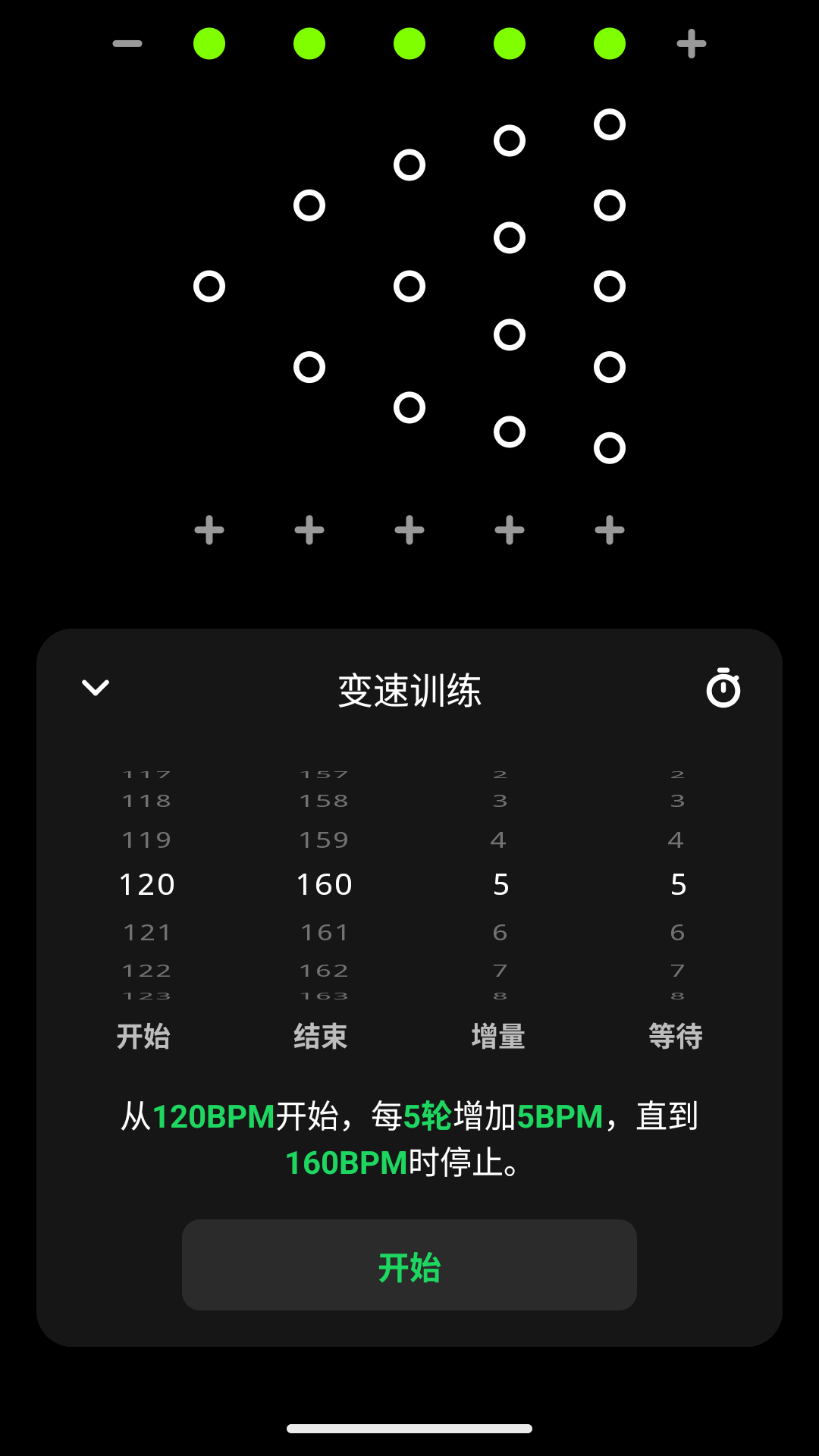
Task: Select 6 in the 增量 picker
Action: pos(500,931)
